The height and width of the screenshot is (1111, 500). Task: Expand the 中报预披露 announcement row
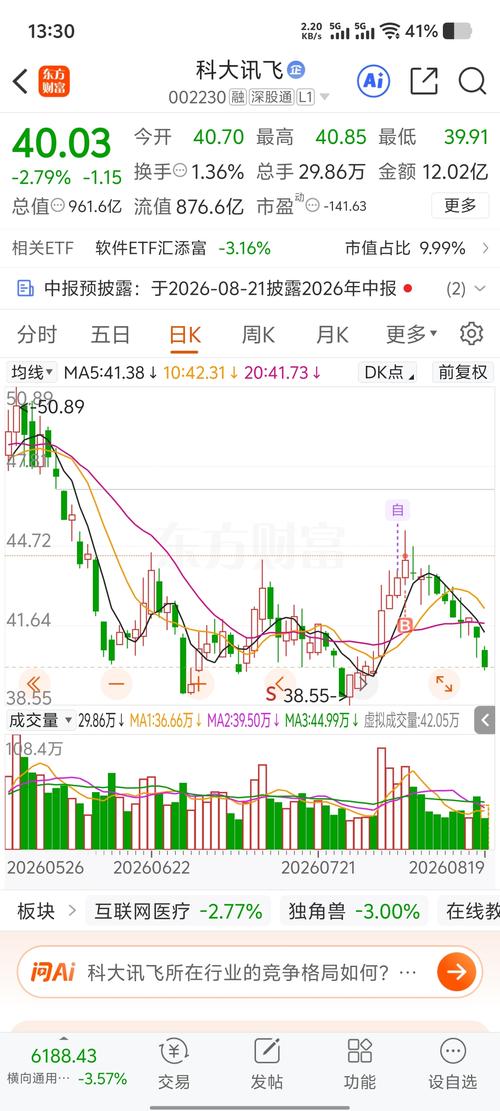pyautogui.click(x=250, y=288)
